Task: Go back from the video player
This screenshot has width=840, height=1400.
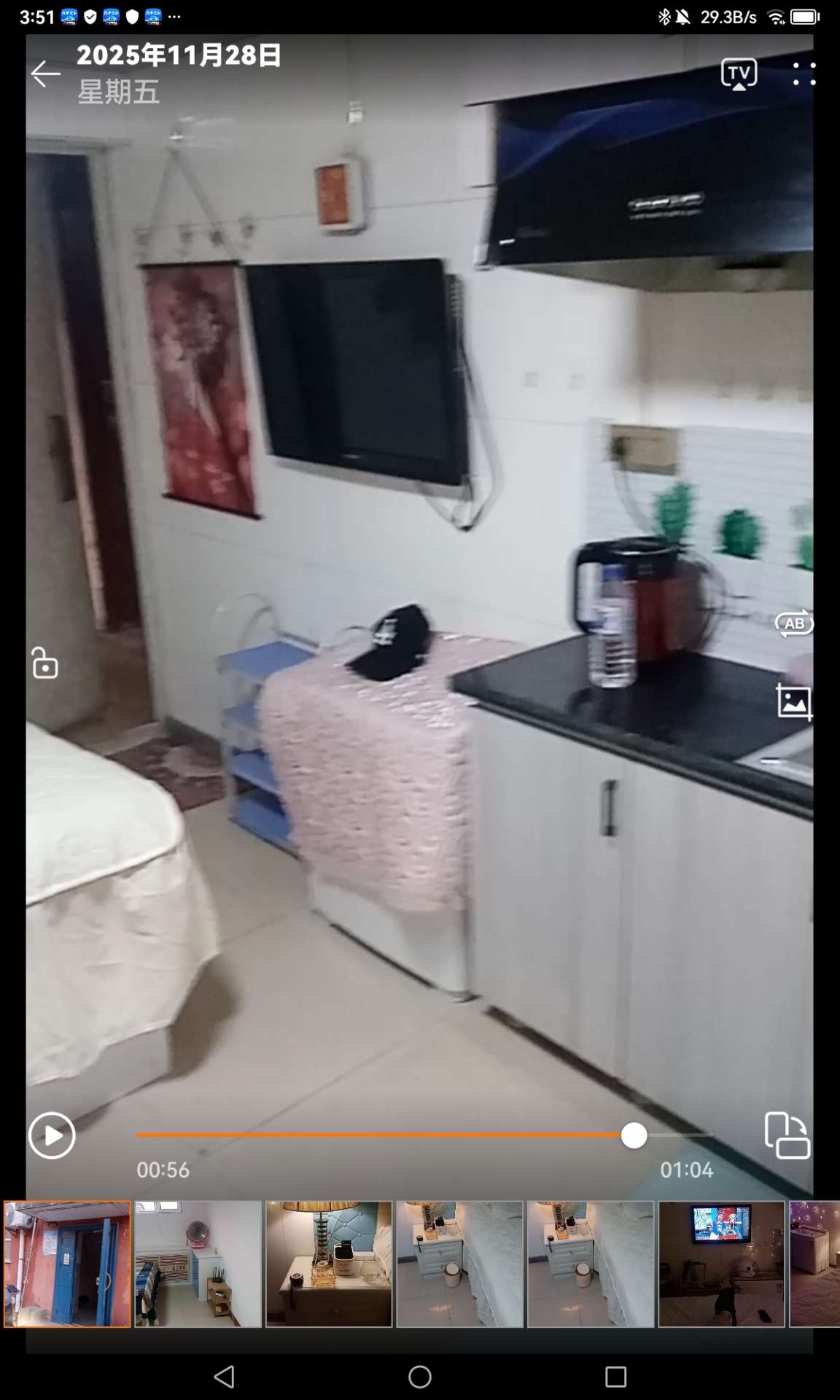Action: tap(45, 74)
